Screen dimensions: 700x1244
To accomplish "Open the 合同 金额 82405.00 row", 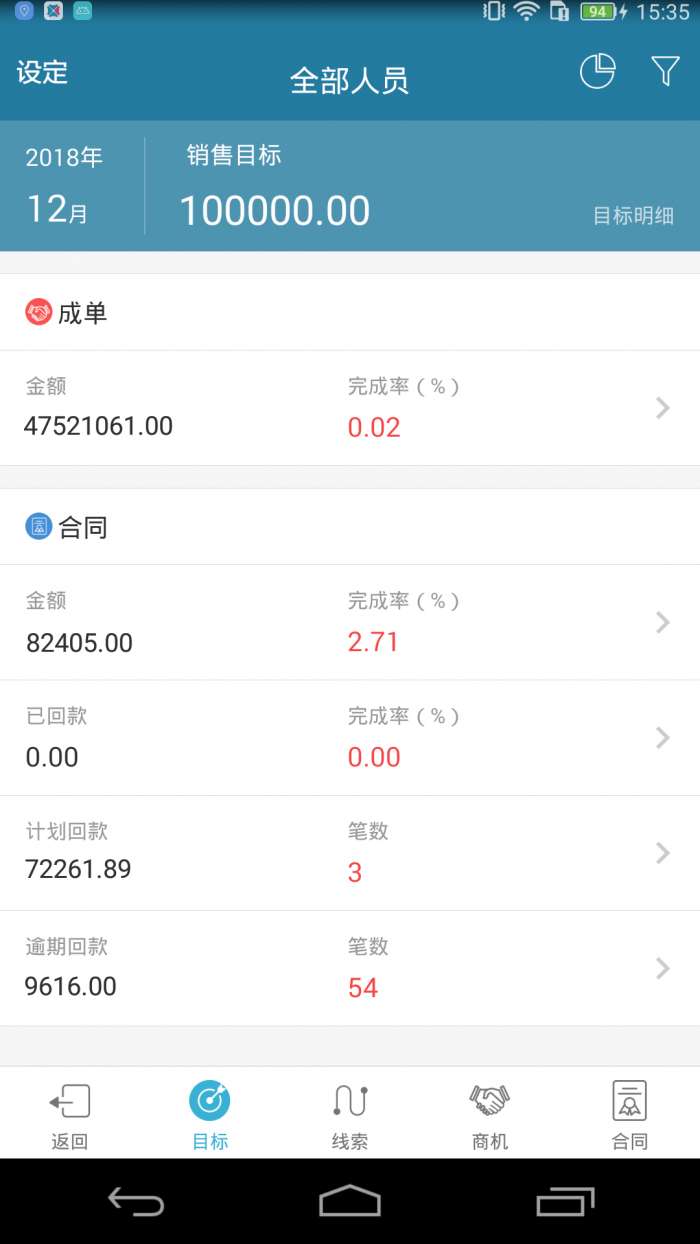I will pyautogui.click(x=350, y=623).
